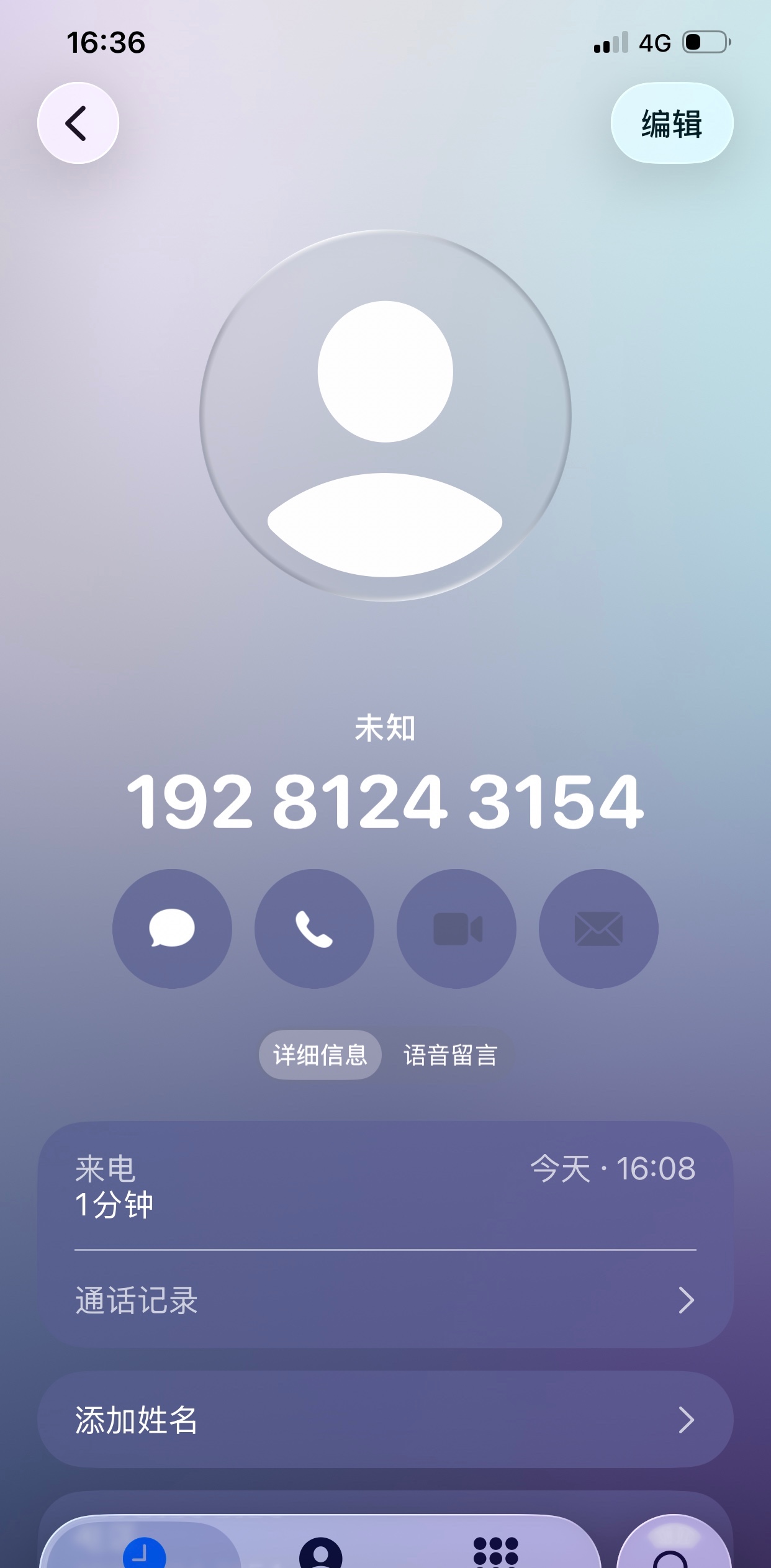Open 添加姓名 to add a name

385,1420
